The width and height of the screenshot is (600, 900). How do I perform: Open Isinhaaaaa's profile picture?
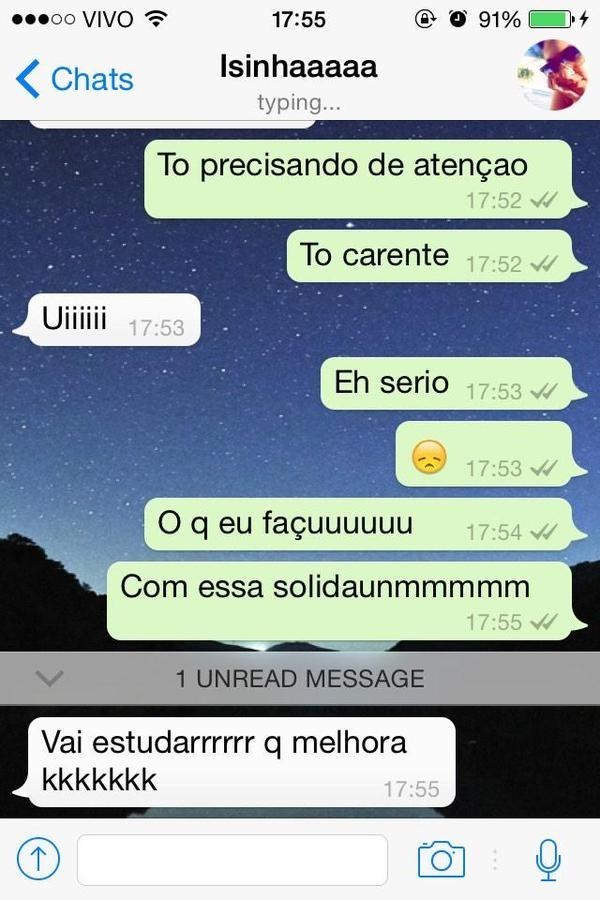tap(552, 76)
